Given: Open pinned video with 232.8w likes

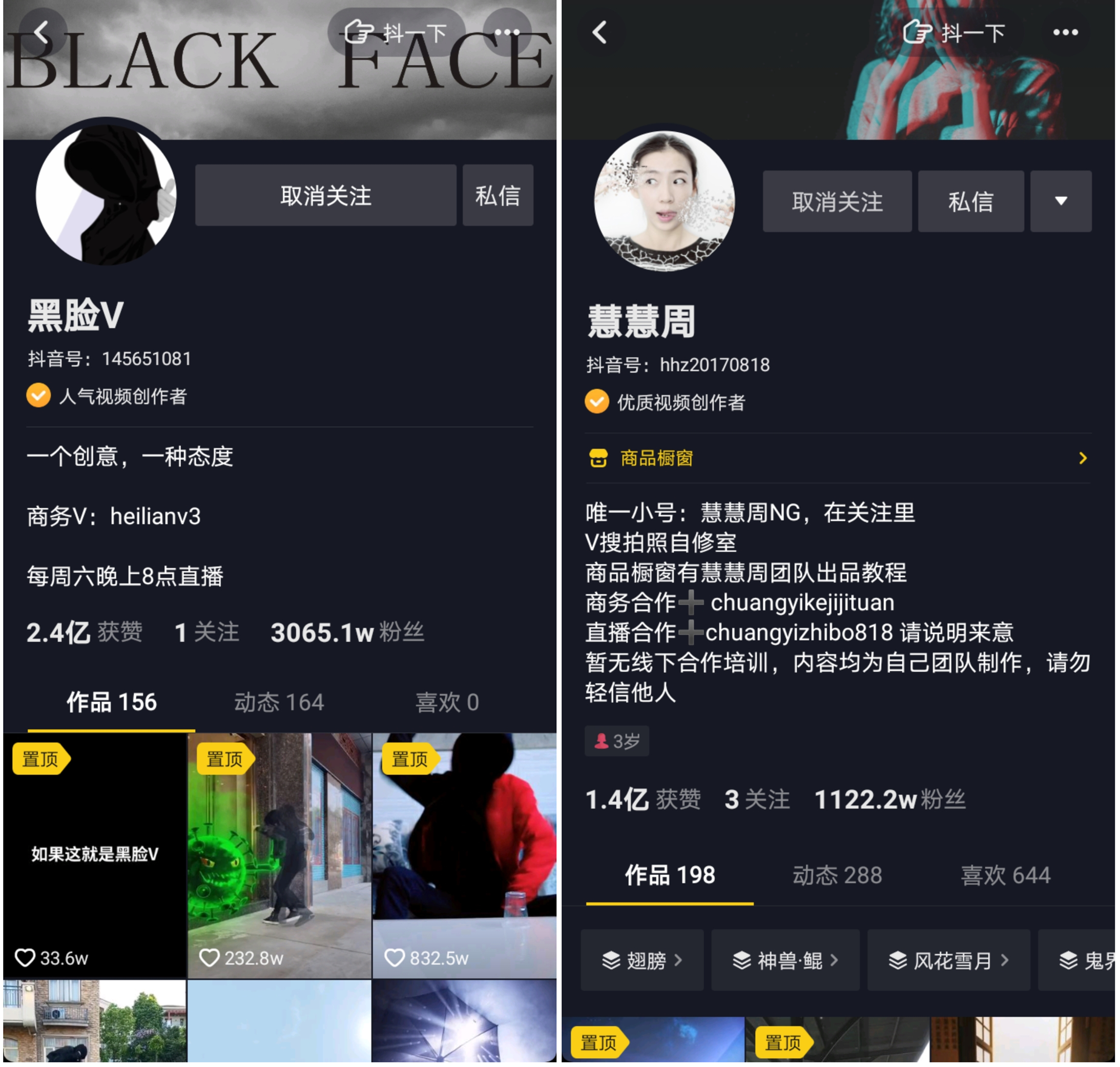Looking at the screenshot, I should 279,855.
